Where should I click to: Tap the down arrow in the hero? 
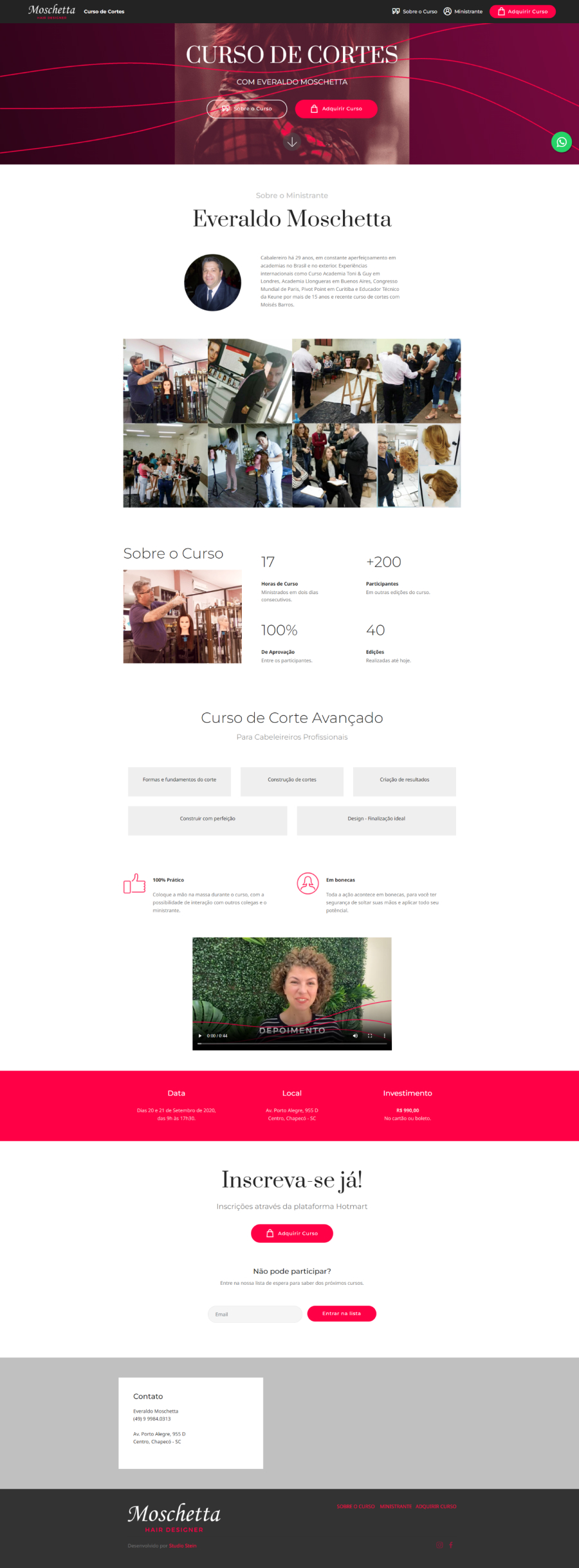(292, 142)
